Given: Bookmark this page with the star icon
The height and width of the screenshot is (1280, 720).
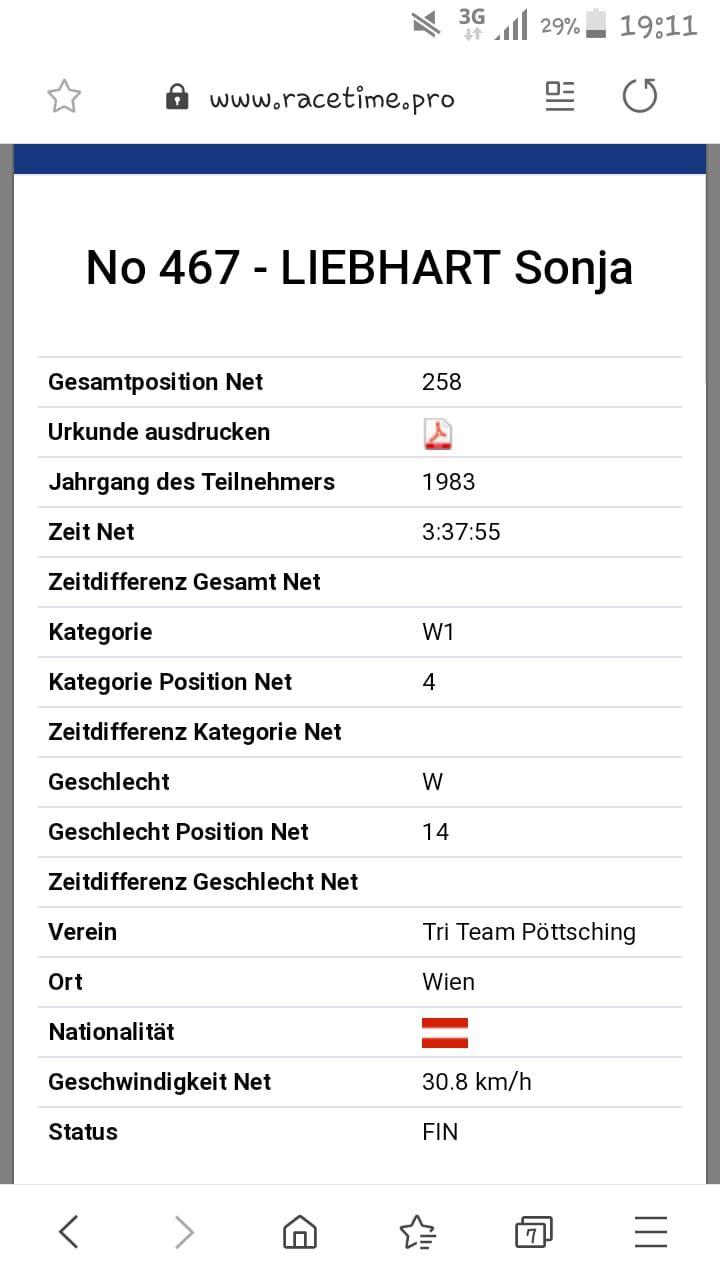Looking at the screenshot, I should (x=64, y=97).
